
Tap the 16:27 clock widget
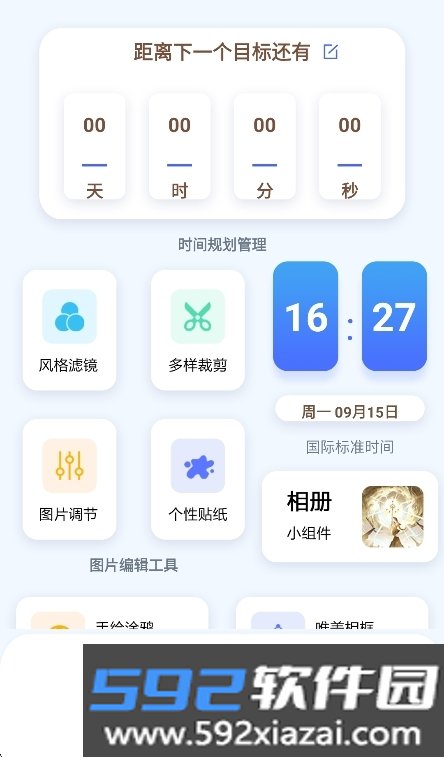350,316
